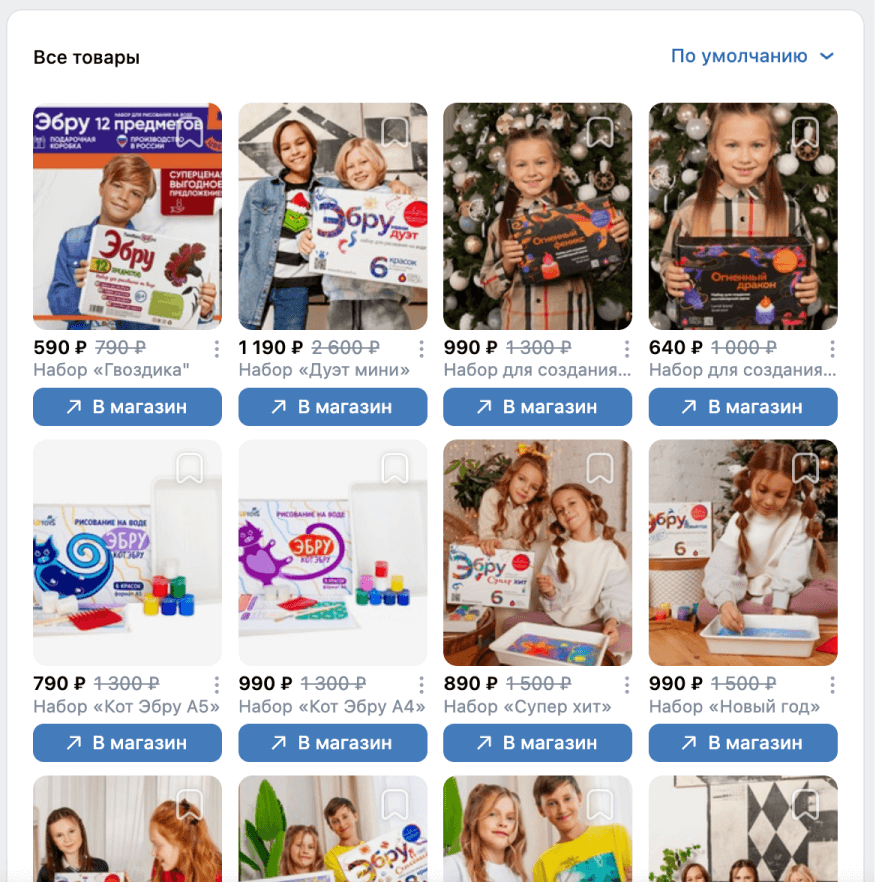
Task: Open more options for Набор «Дуэт мини»
Action: coord(422,349)
